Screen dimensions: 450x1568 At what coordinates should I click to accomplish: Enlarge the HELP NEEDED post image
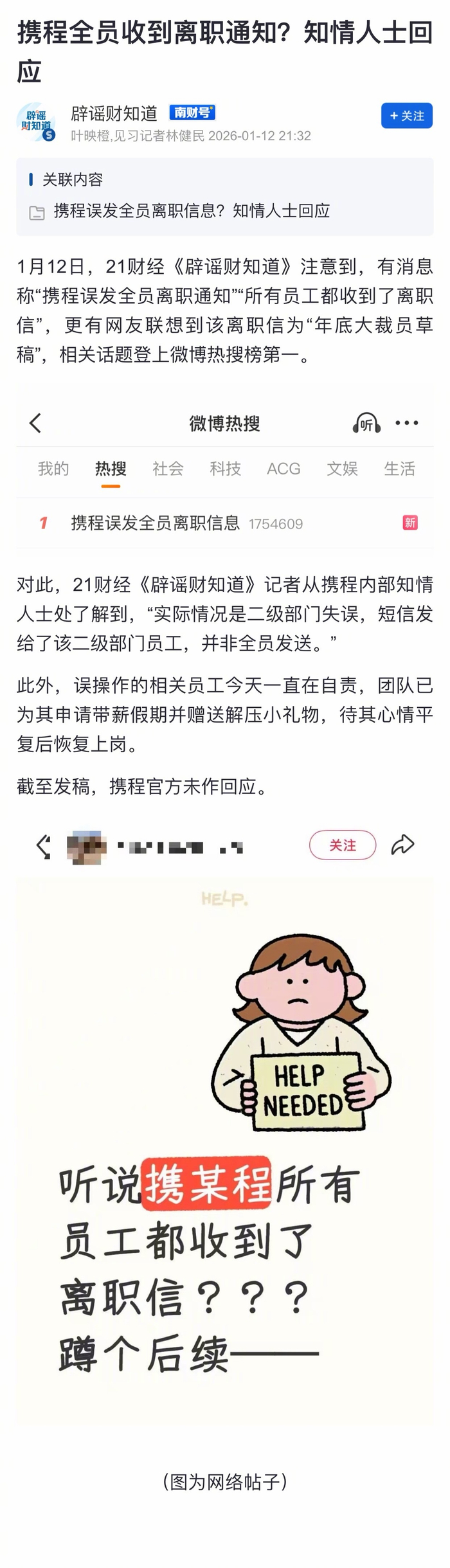point(224,1131)
